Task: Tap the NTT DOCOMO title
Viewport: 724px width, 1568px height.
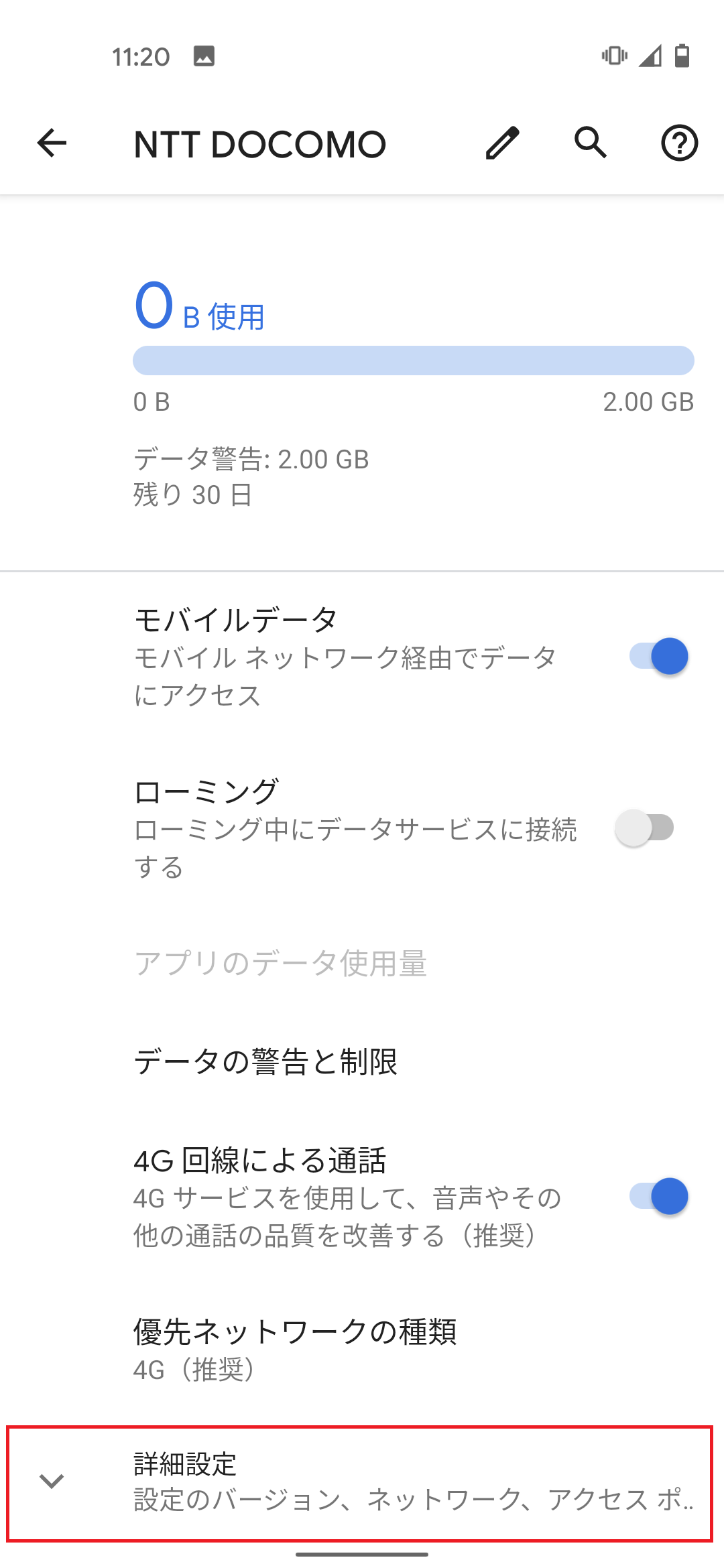Action: click(x=259, y=143)
